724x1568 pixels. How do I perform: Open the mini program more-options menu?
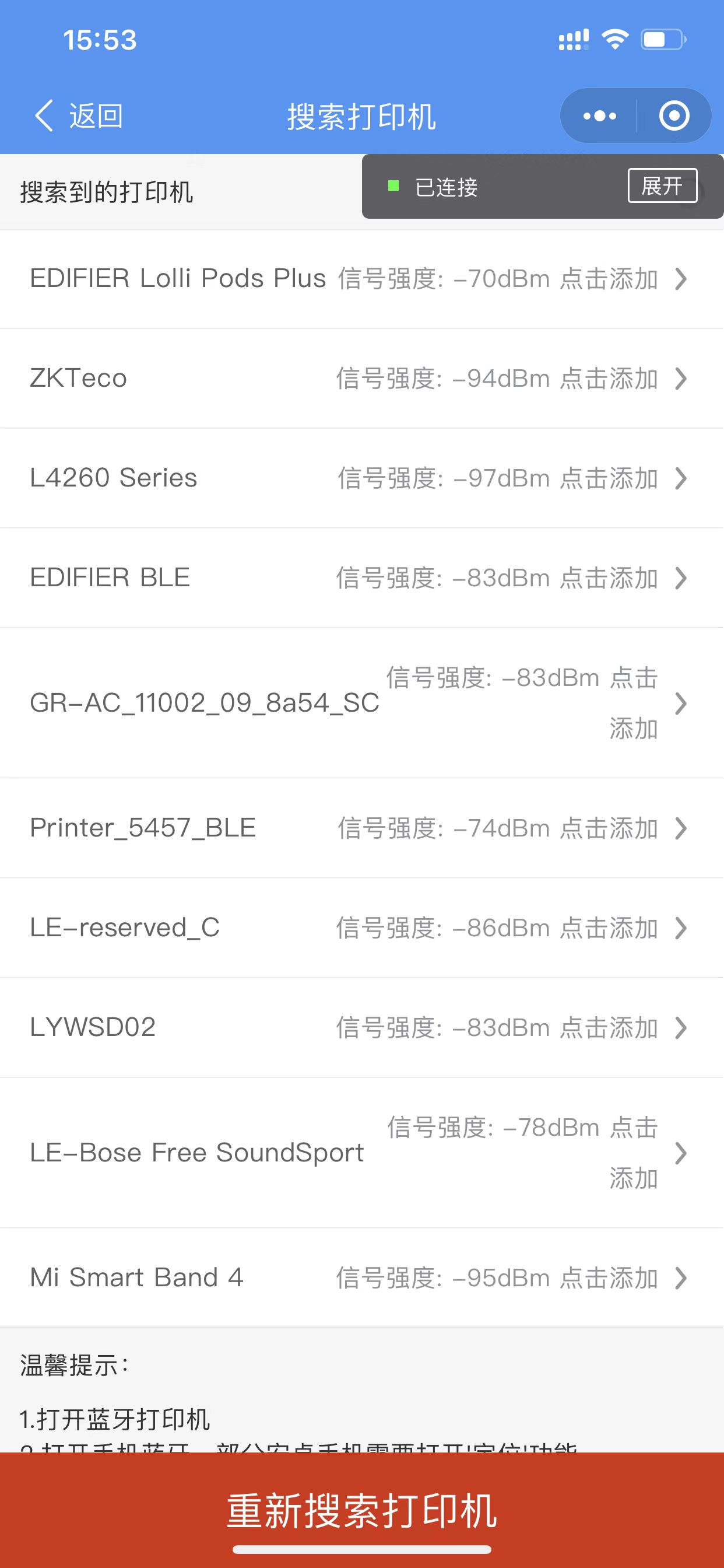click(599, 116)
